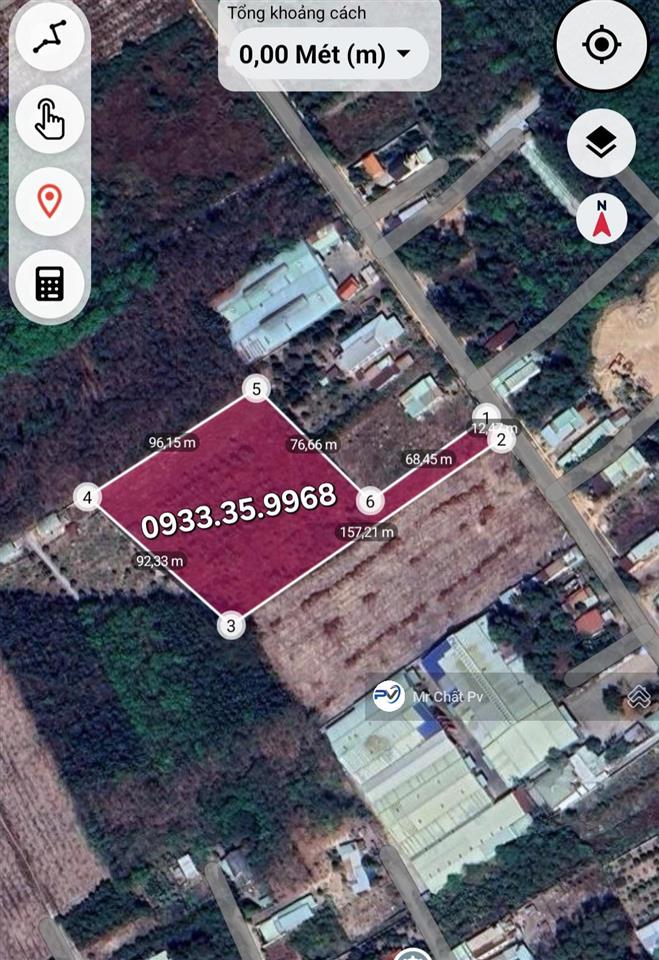659x960 pixels.
Task: Activate the finger tap drawing mode
Action: click(x=49, y=120)
